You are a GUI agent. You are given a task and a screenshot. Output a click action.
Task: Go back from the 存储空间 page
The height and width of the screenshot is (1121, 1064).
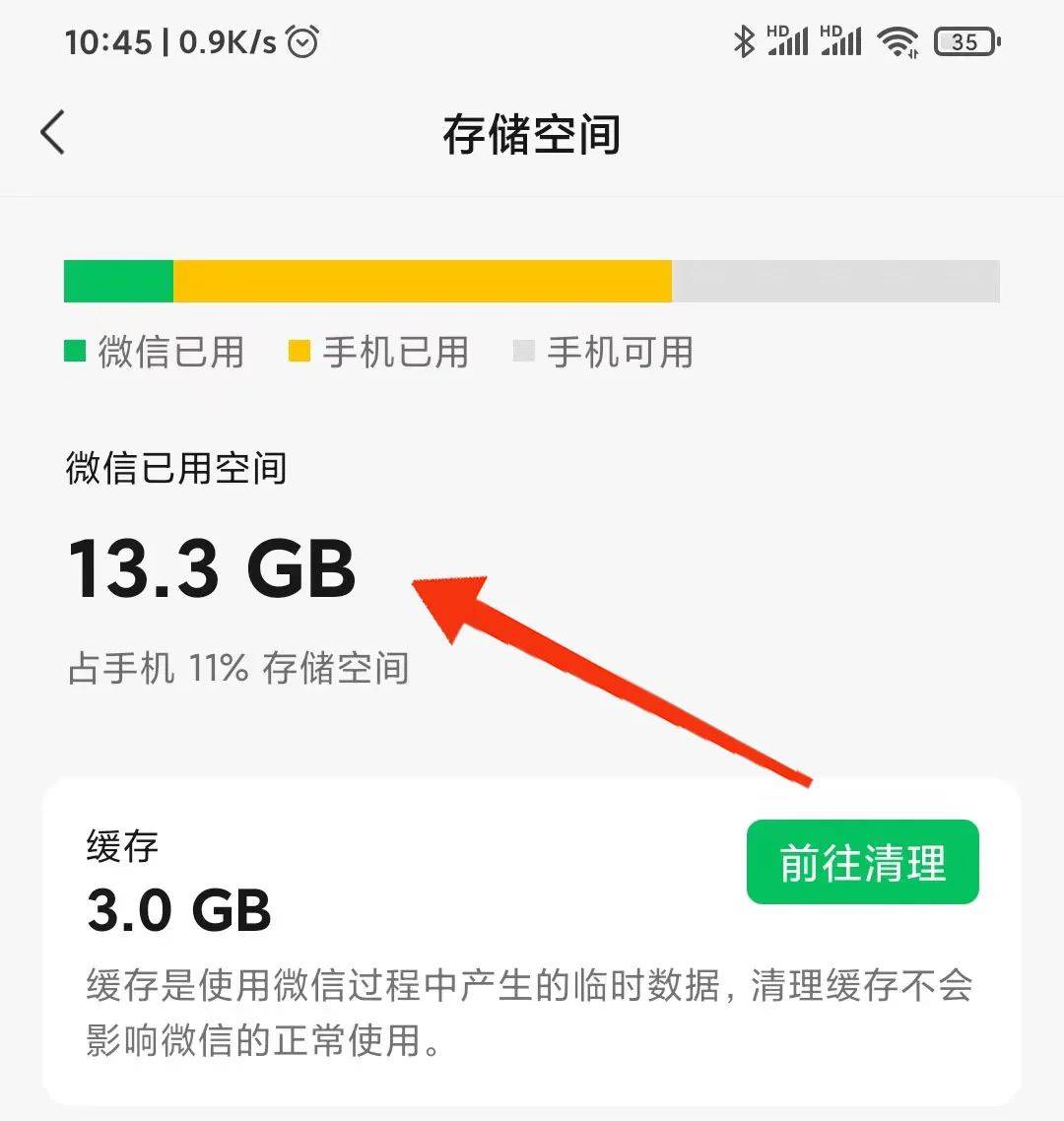(x=53, y=133)
